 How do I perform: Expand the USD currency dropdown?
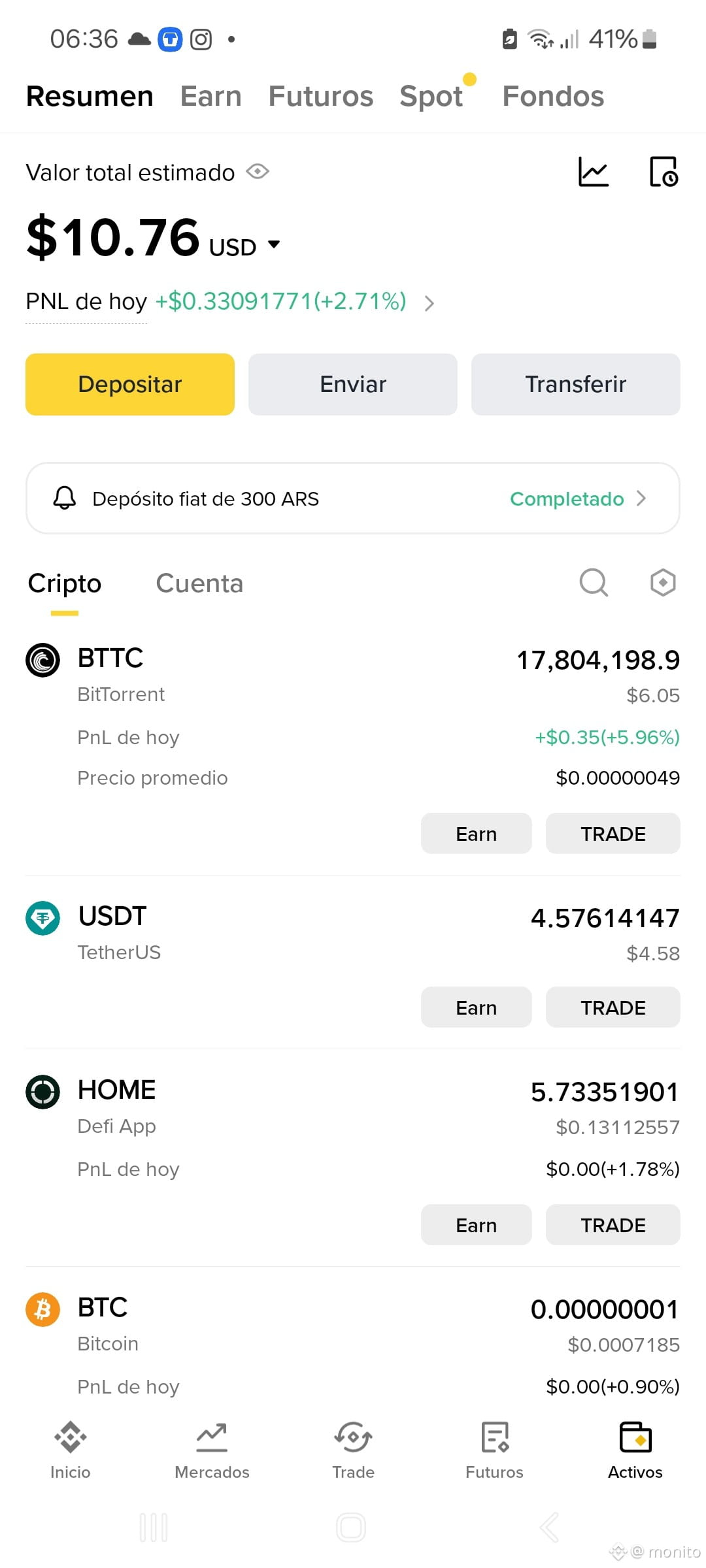pos(274,245)
